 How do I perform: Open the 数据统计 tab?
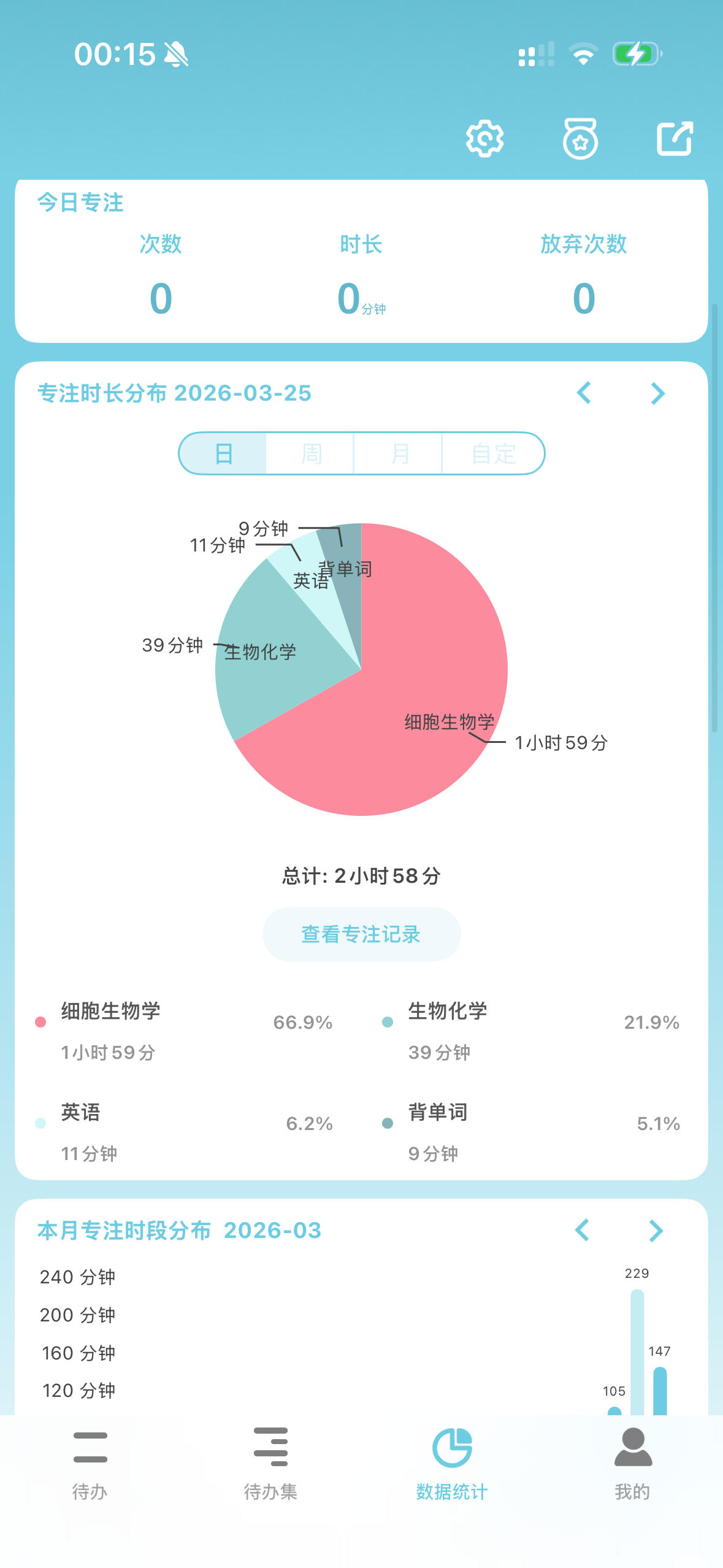point(452,1463)
